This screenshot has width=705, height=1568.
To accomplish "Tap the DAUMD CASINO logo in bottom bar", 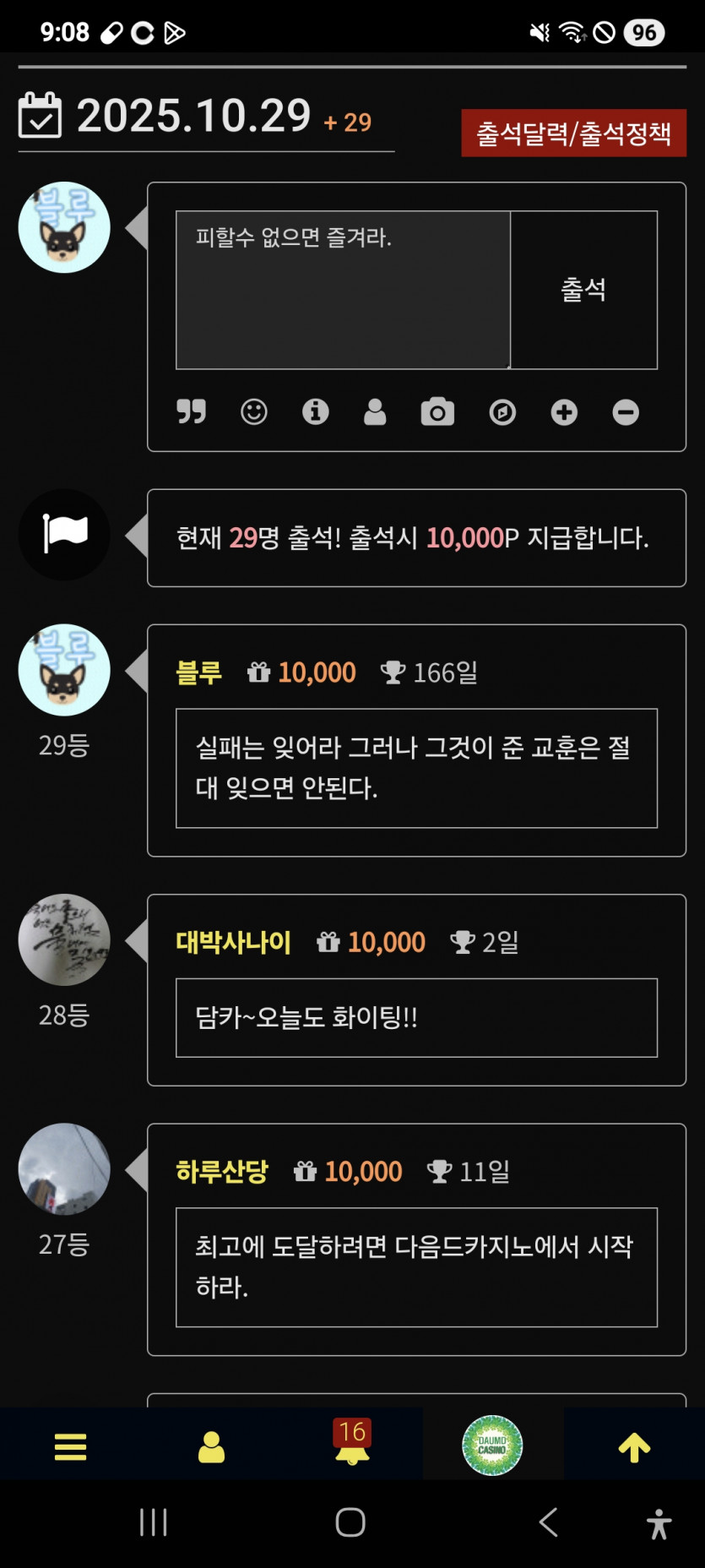I will click(492, 1445).
